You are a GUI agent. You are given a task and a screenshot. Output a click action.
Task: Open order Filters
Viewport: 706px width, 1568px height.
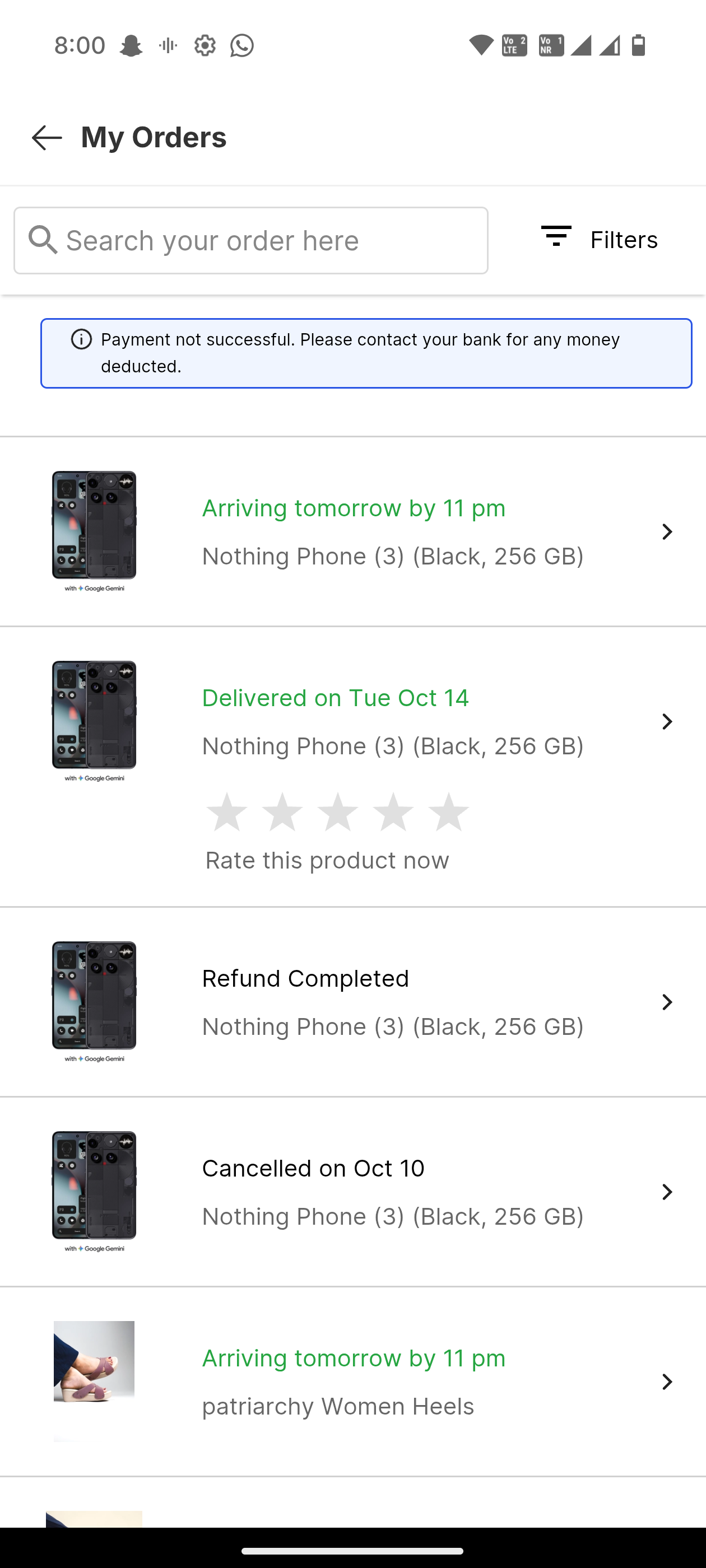point(600,239)
